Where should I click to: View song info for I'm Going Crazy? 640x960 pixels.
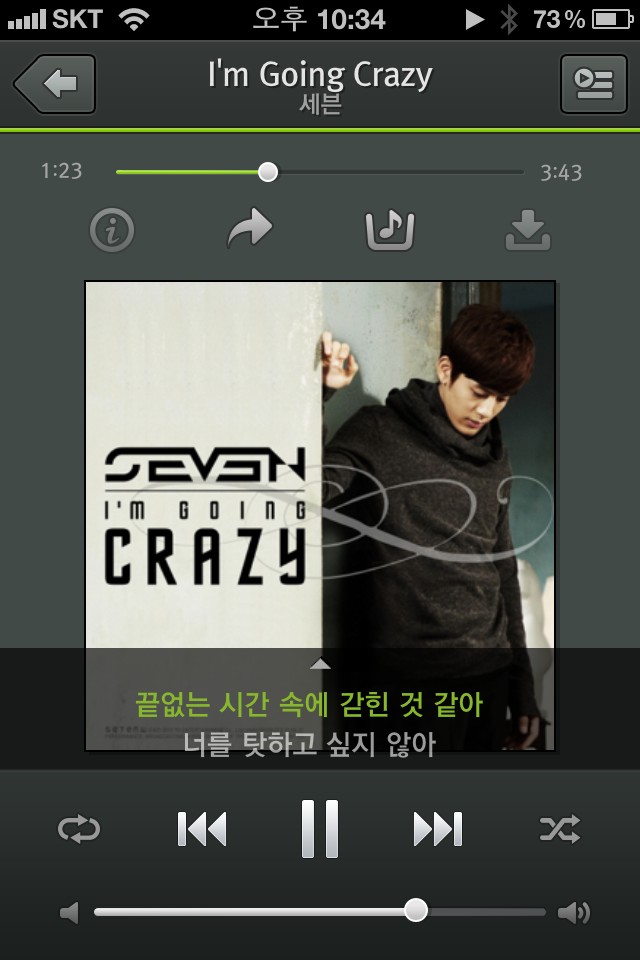coord(112,231)
